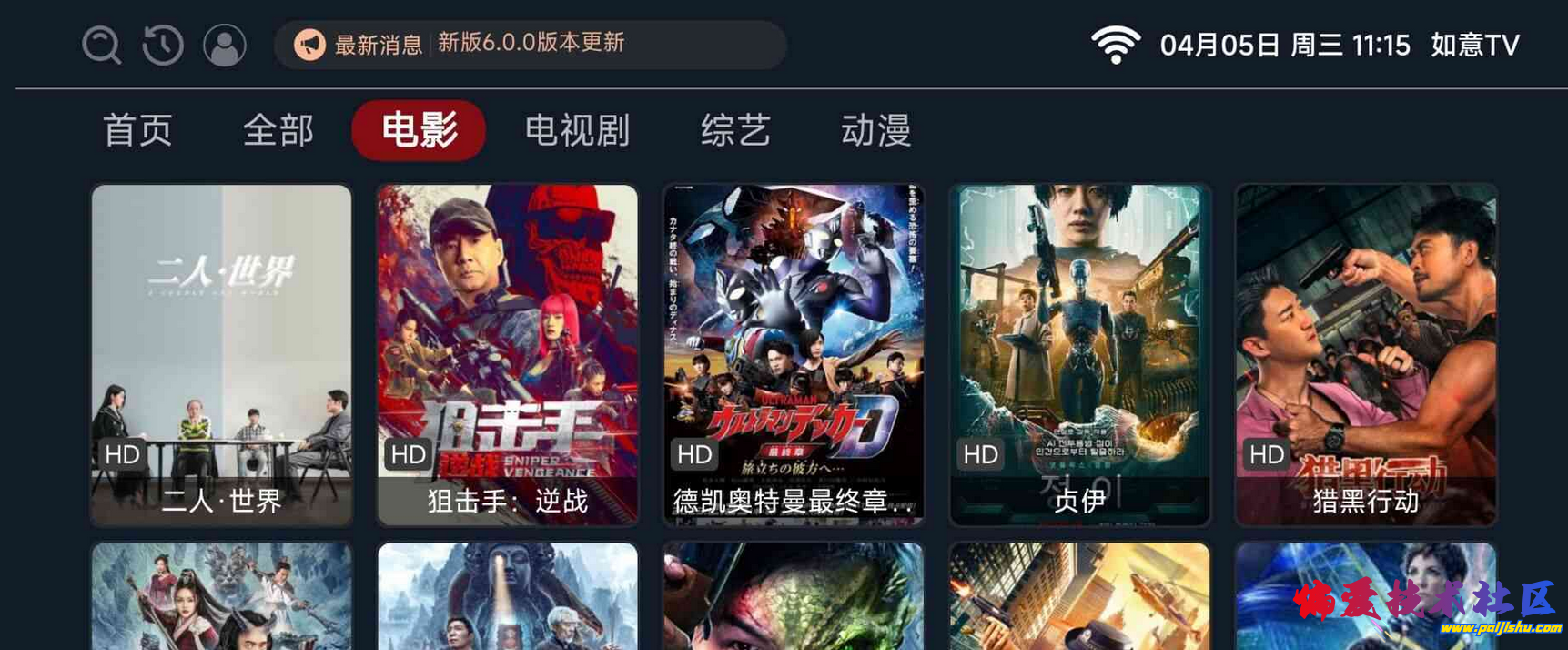
Task: Select the 电影 tab
Action: click(419, 131)
